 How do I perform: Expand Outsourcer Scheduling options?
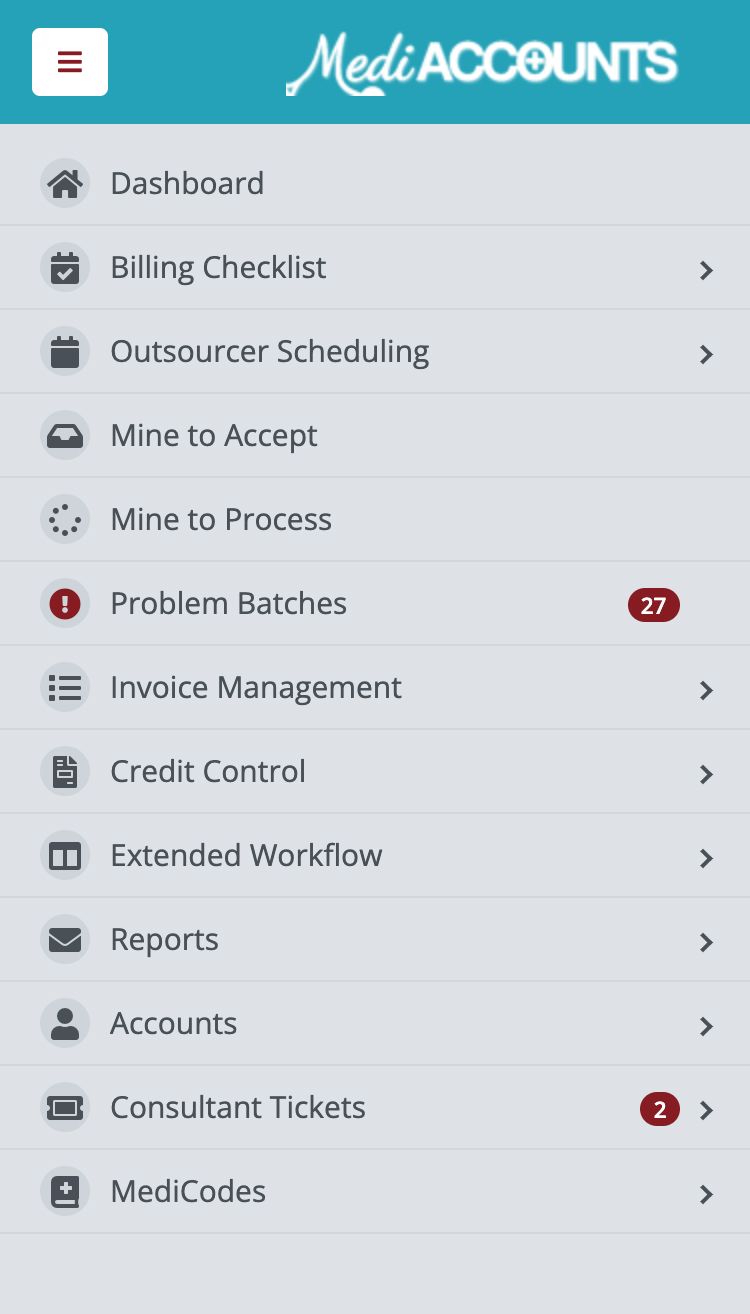(269, 352)
